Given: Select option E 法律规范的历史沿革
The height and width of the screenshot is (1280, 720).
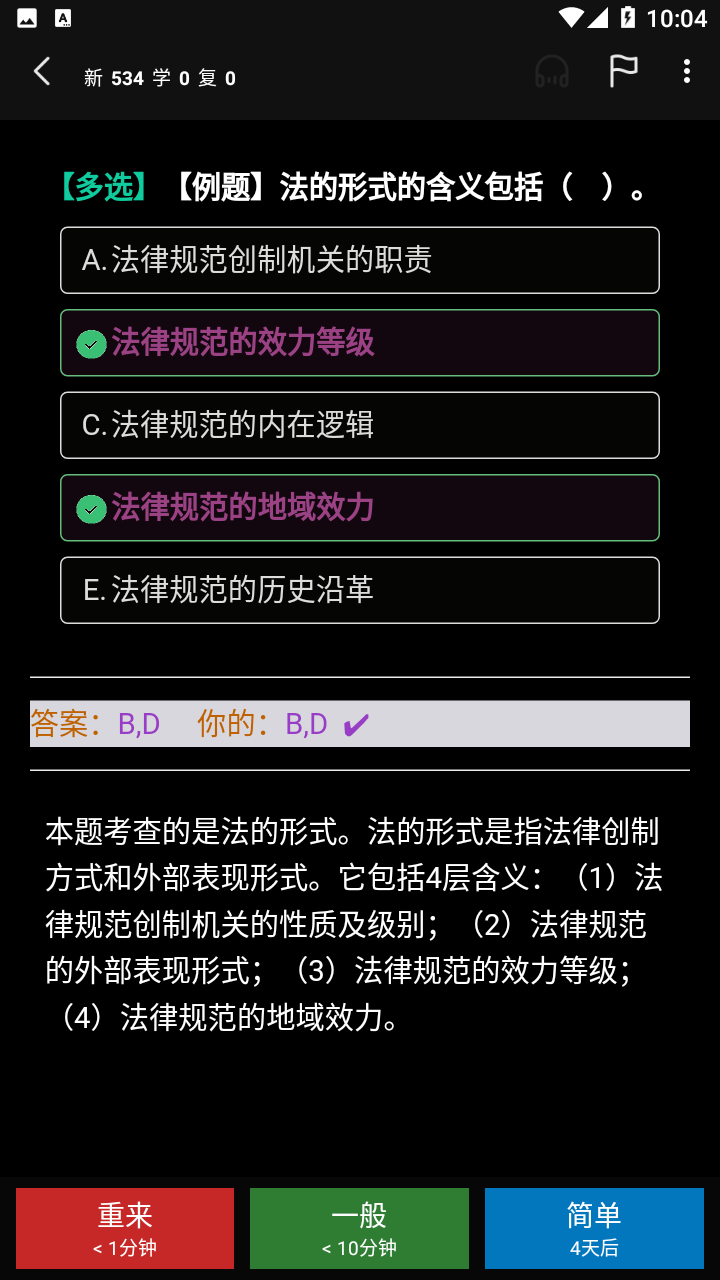Looking at the screenshot, I should click(x=360, y=590).
